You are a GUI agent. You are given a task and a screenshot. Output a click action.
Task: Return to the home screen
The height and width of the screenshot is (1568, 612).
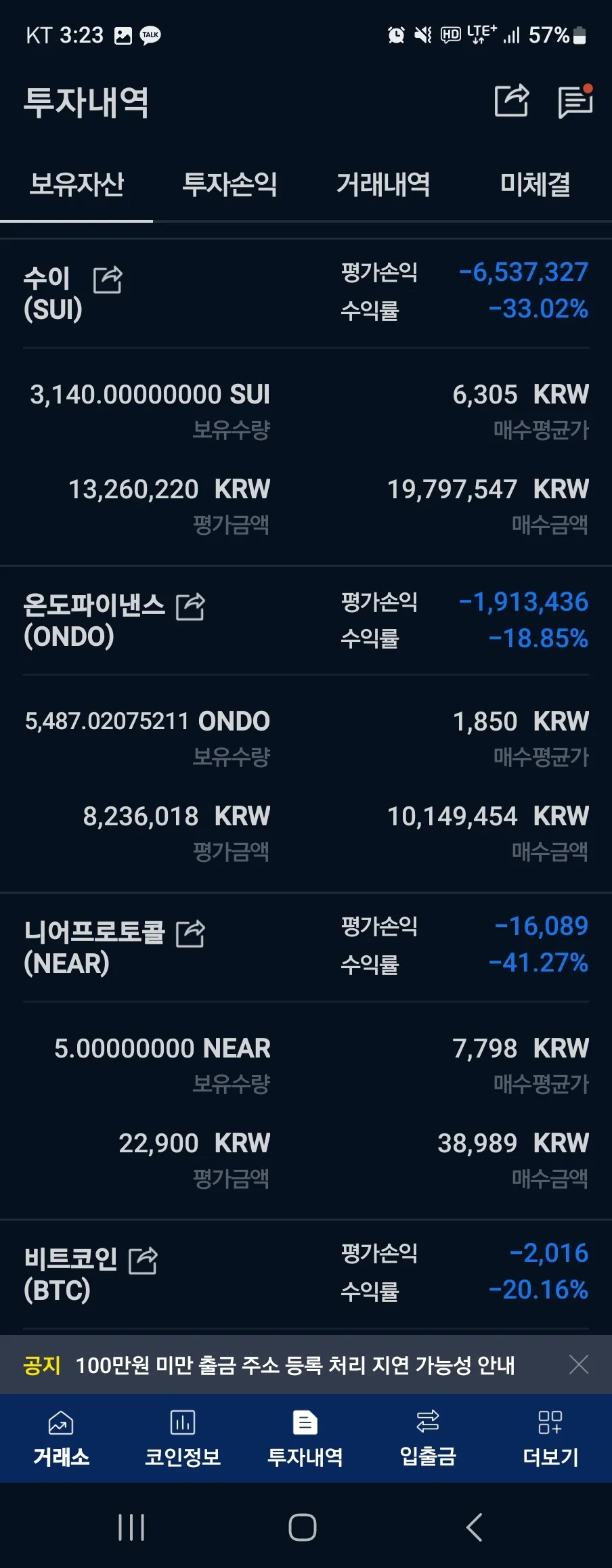point(303,1527)
